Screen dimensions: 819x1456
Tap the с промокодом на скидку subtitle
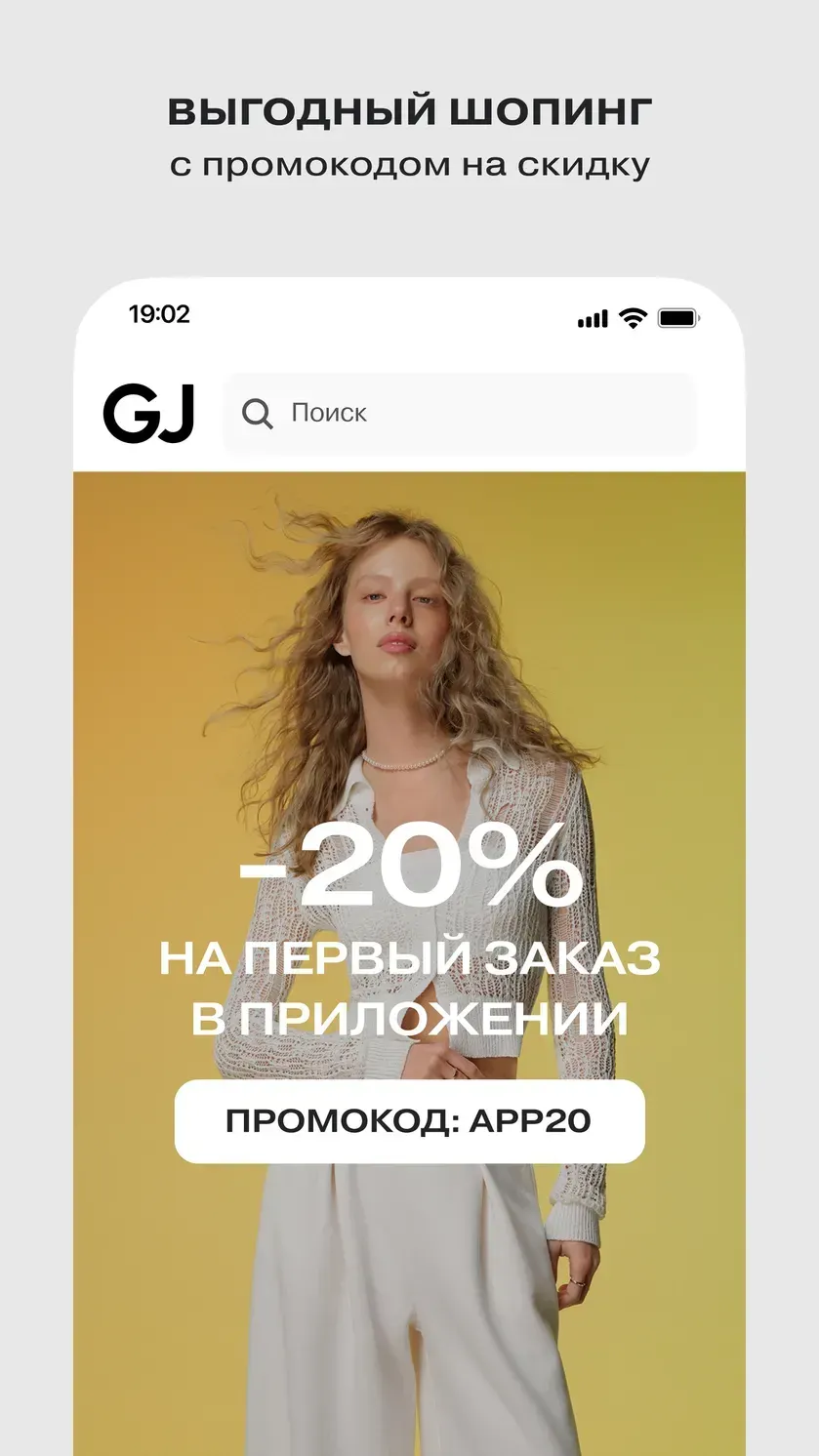click(409, 164)
